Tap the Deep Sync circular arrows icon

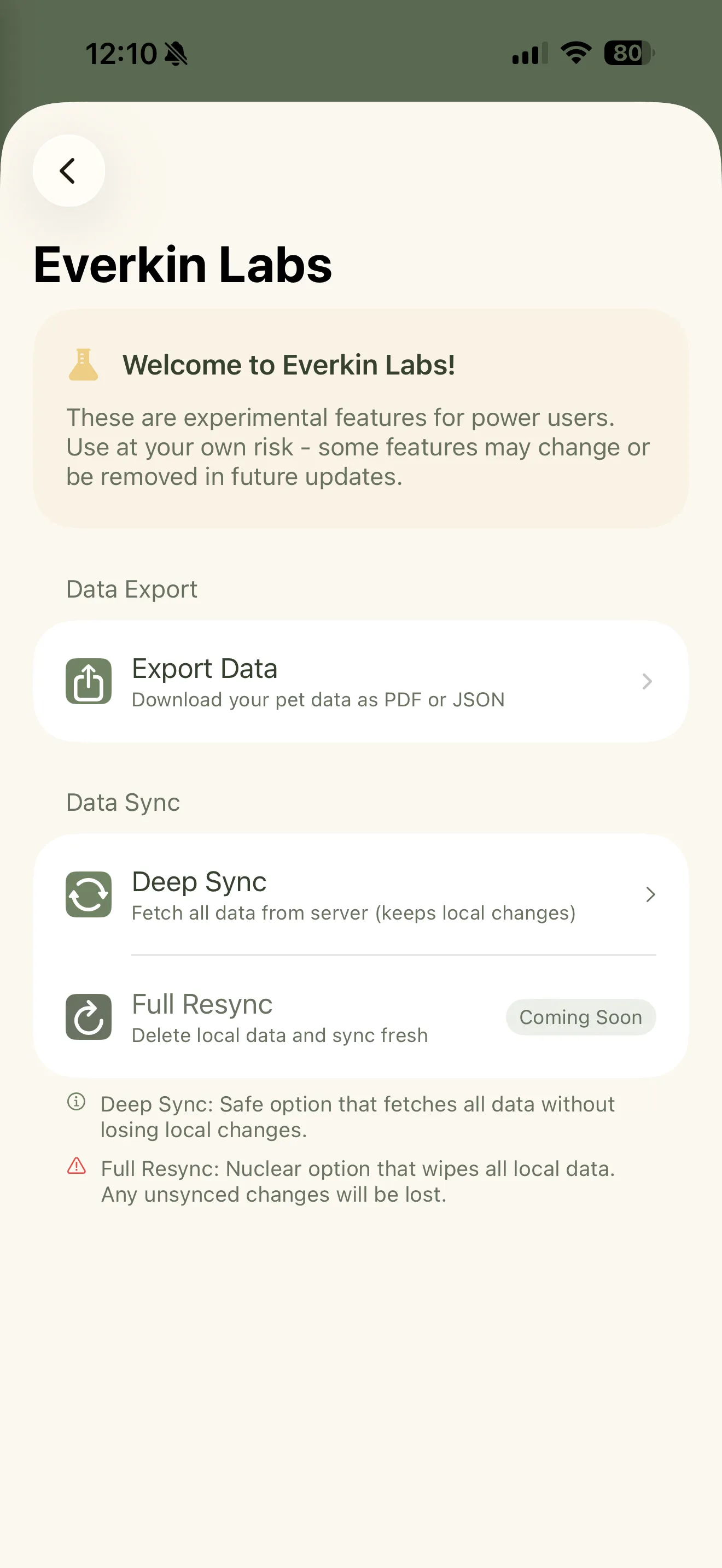[89, 894]
